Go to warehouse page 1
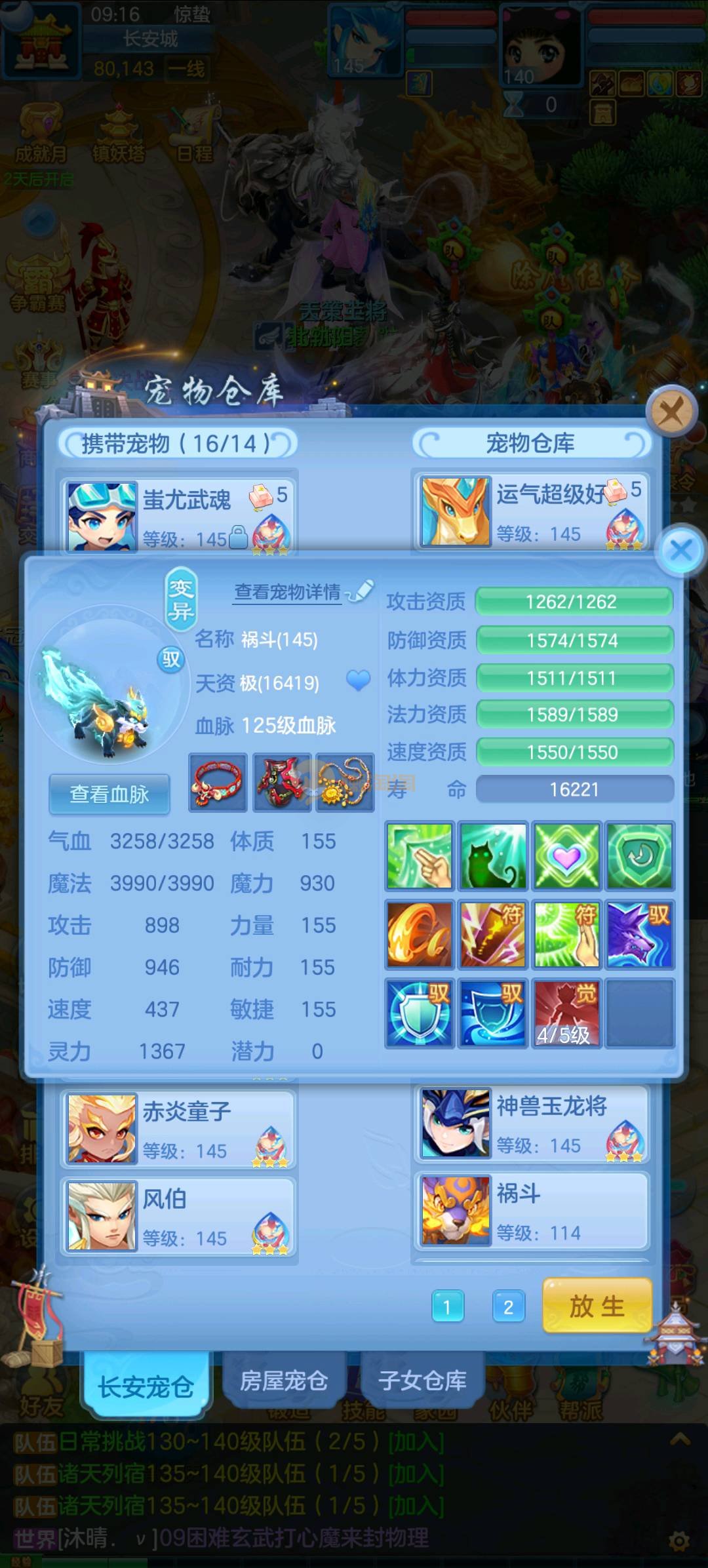Viewport: 708px width, 1568px height. point(448,1307)
